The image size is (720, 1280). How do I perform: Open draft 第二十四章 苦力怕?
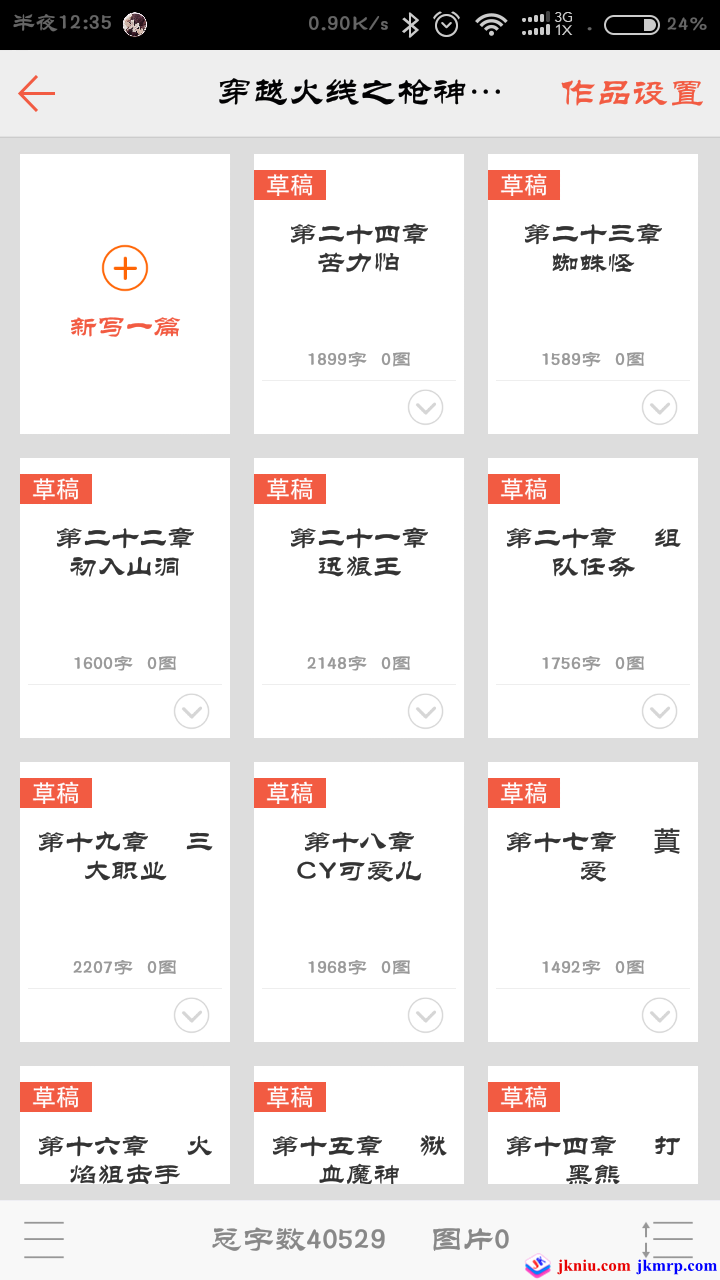tap(359, 260)
